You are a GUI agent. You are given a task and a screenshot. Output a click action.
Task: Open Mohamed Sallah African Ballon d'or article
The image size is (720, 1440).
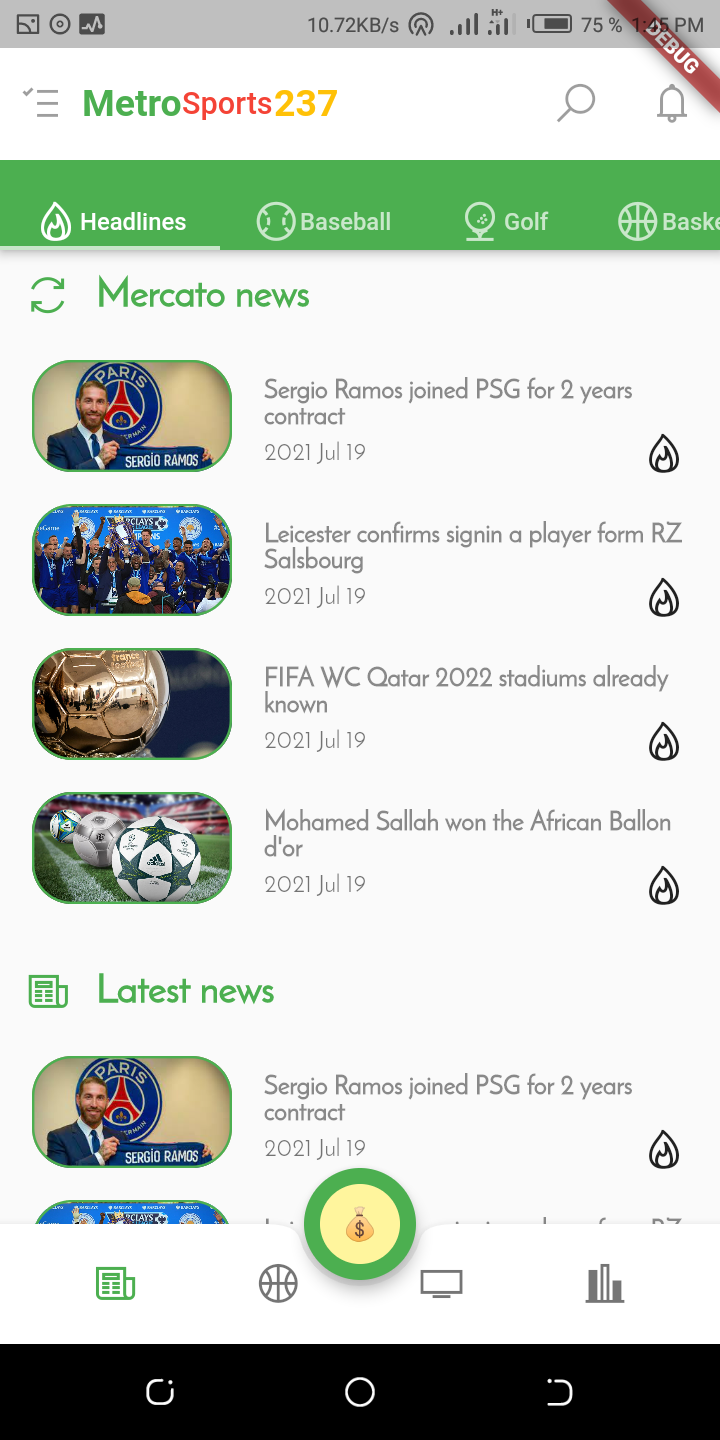(x=466, y=835)
